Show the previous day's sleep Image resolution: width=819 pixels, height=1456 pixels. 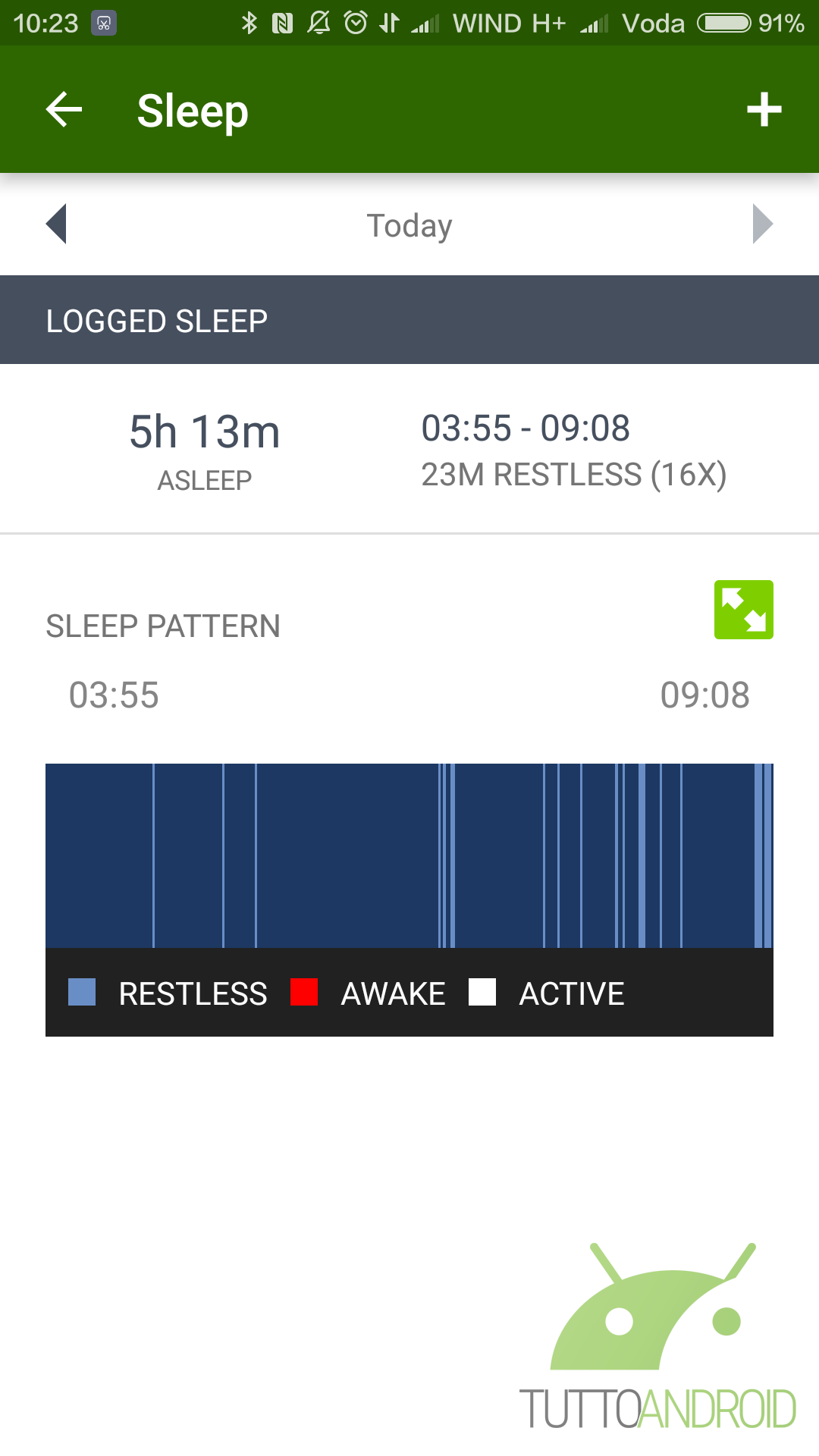click(57, 224)
